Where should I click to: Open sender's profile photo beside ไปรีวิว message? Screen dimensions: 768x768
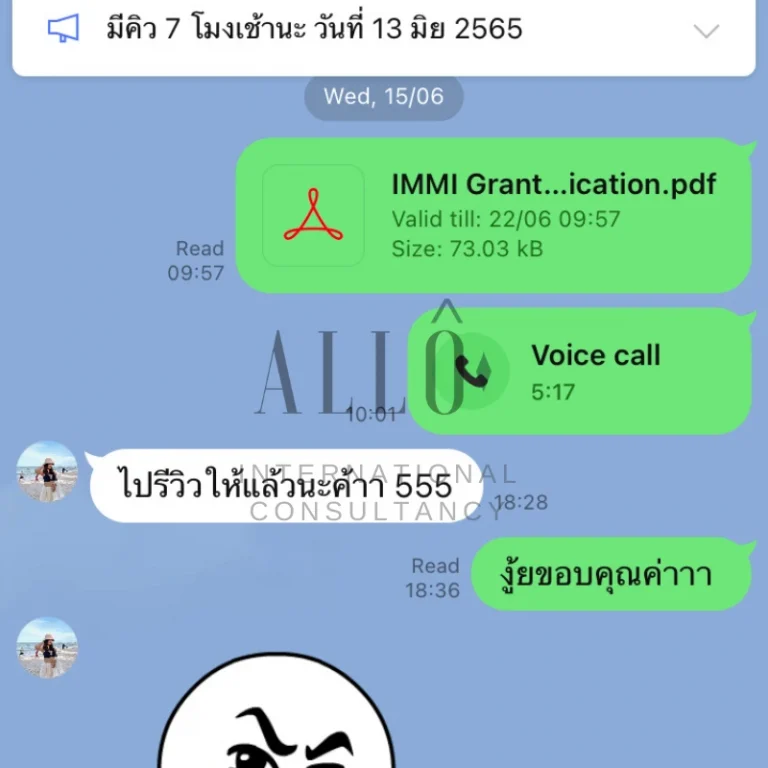pos(47,471)
